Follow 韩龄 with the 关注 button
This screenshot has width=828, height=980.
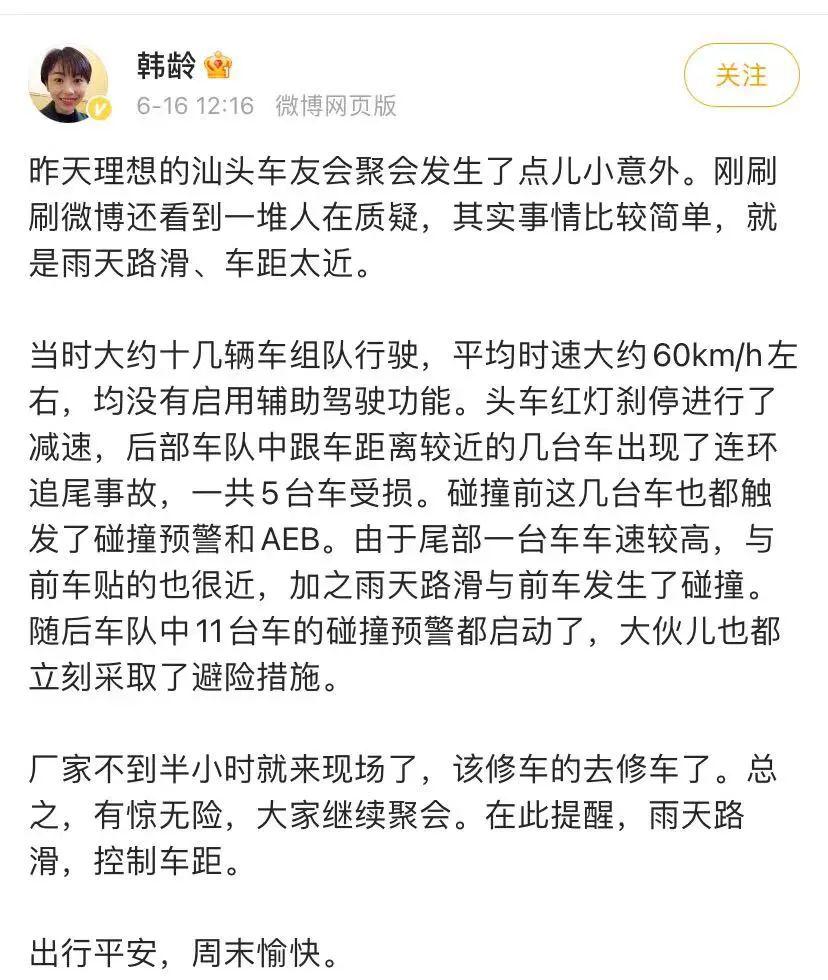pyautogui.click(x=741, y=75)
